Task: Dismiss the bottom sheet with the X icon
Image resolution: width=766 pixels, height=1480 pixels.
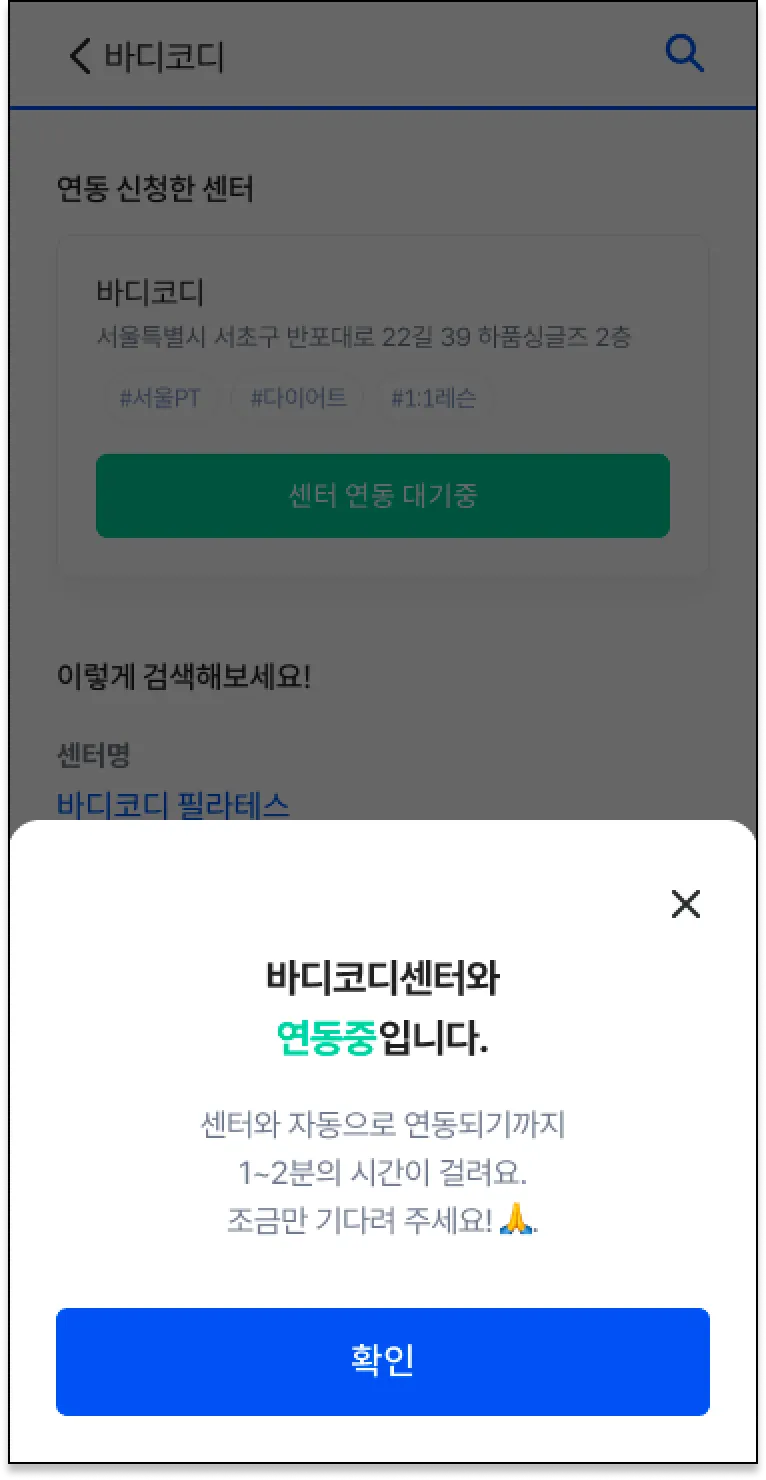Action: pos(685,904)
